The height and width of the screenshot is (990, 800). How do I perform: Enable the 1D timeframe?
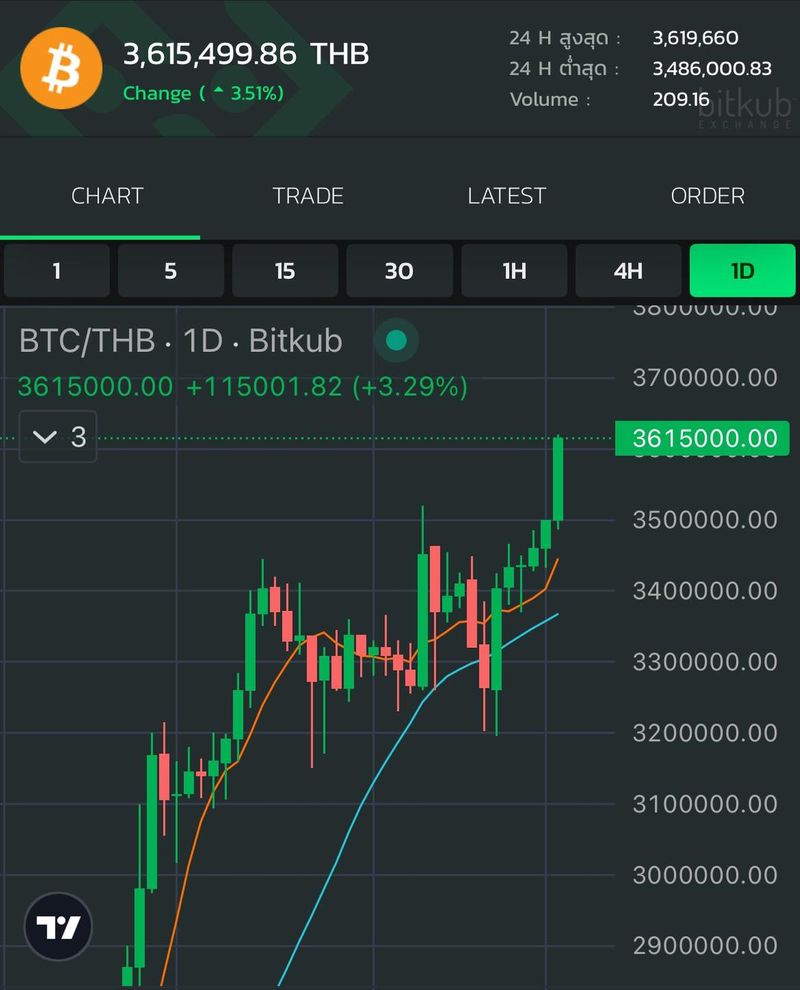point(742,270)
